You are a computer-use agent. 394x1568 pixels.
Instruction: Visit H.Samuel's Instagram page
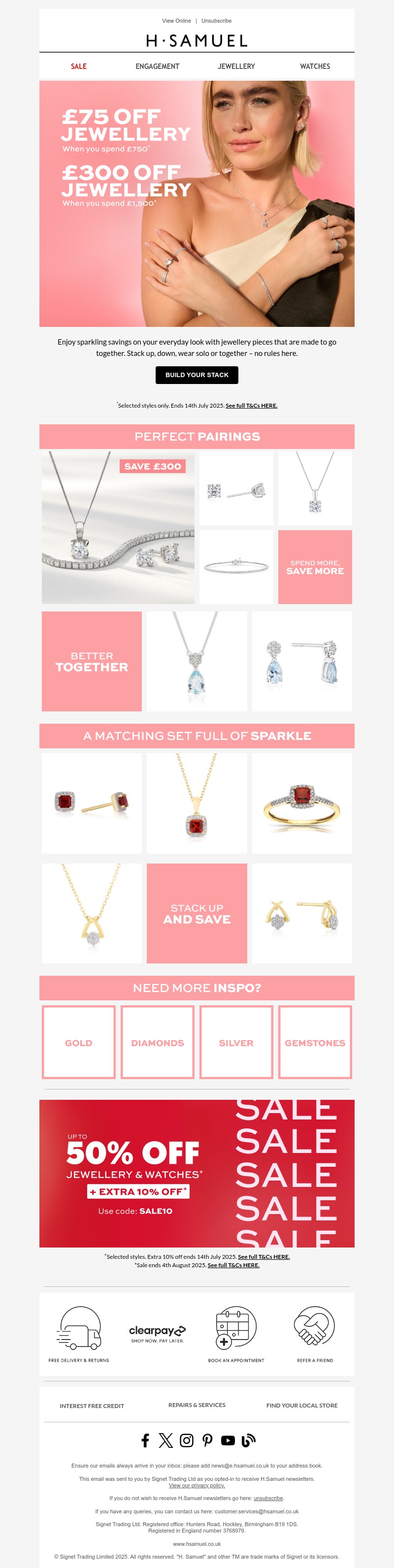(x=187, y=1440)
